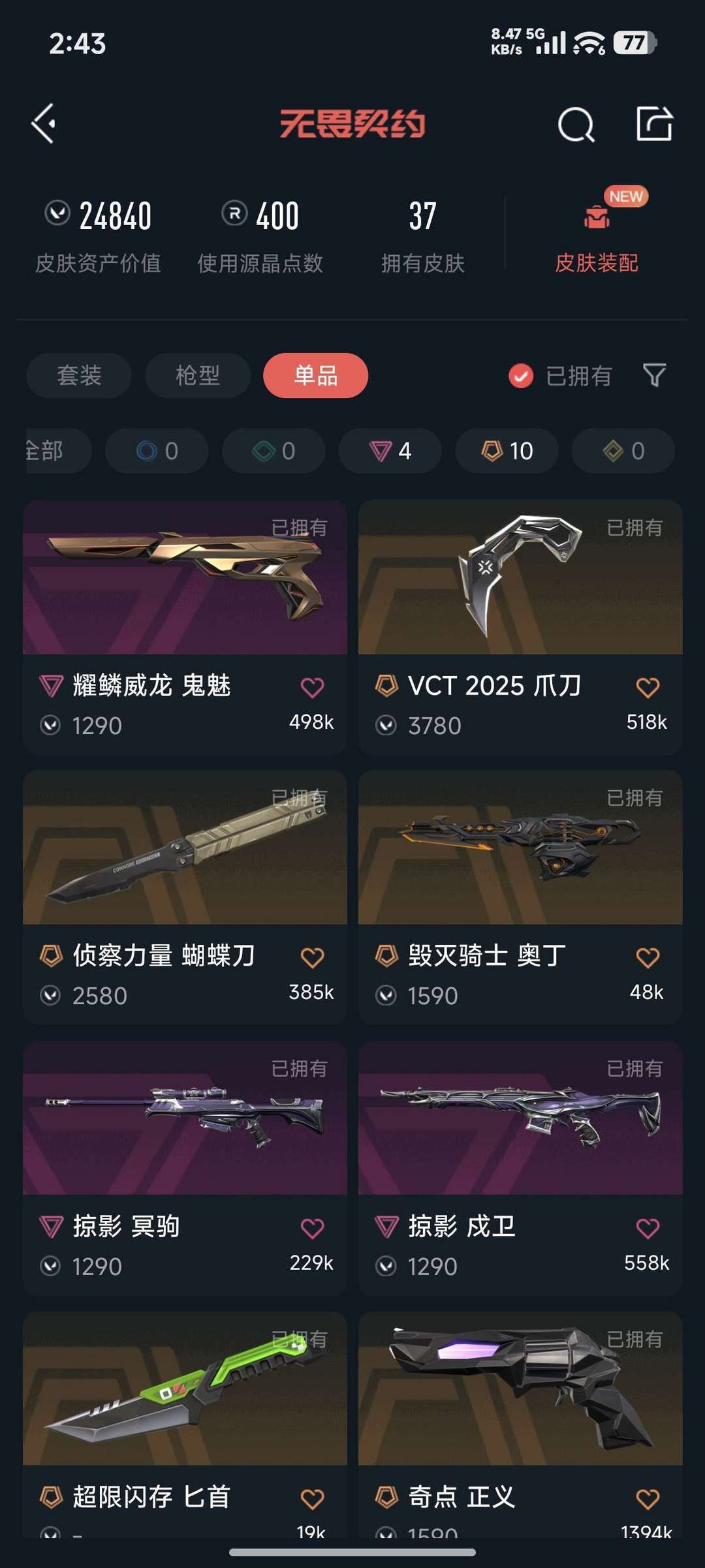The width and height of the screenshot is (705, 1568).
Task: Select the 单品 tab
Action: (x=315, y=375)
